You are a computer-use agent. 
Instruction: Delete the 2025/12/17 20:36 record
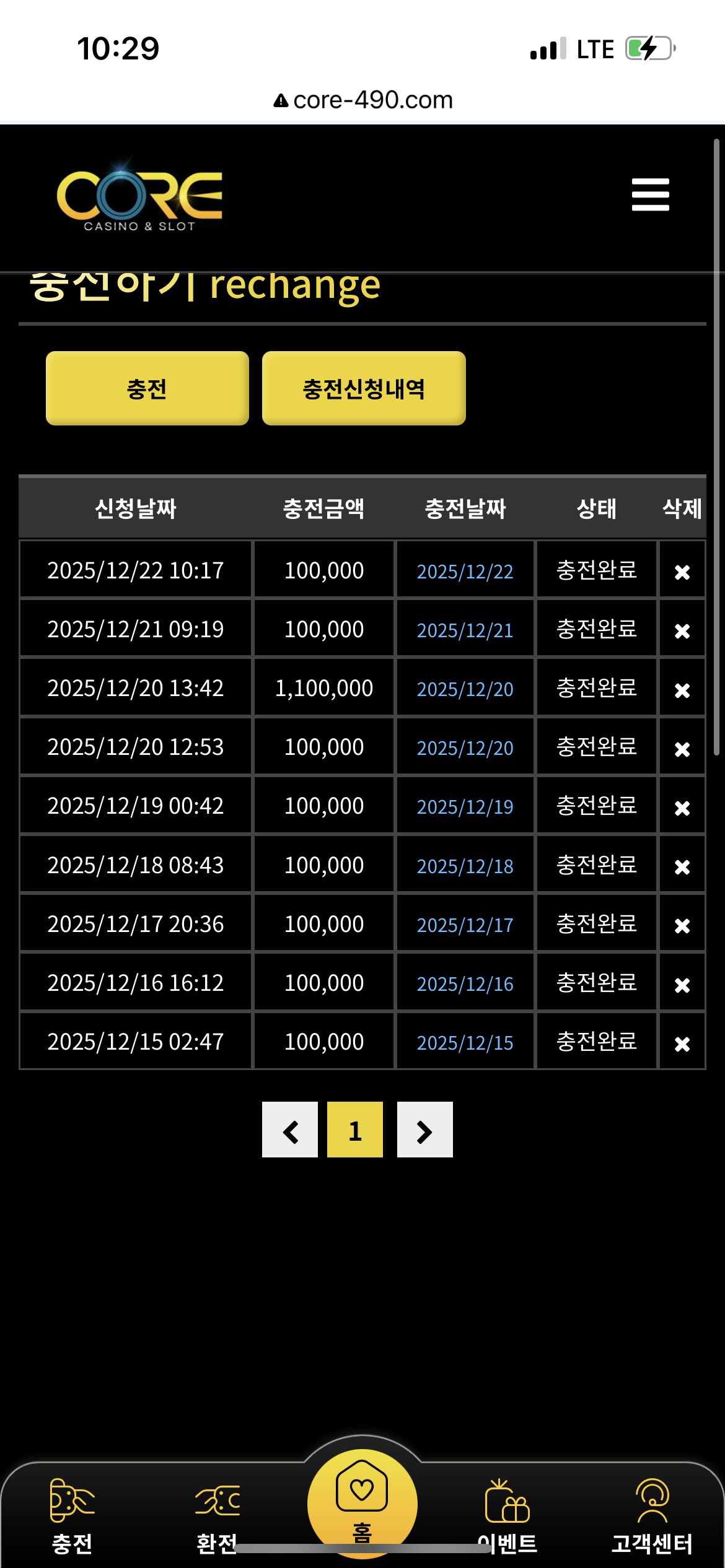[x=682, y=925]
